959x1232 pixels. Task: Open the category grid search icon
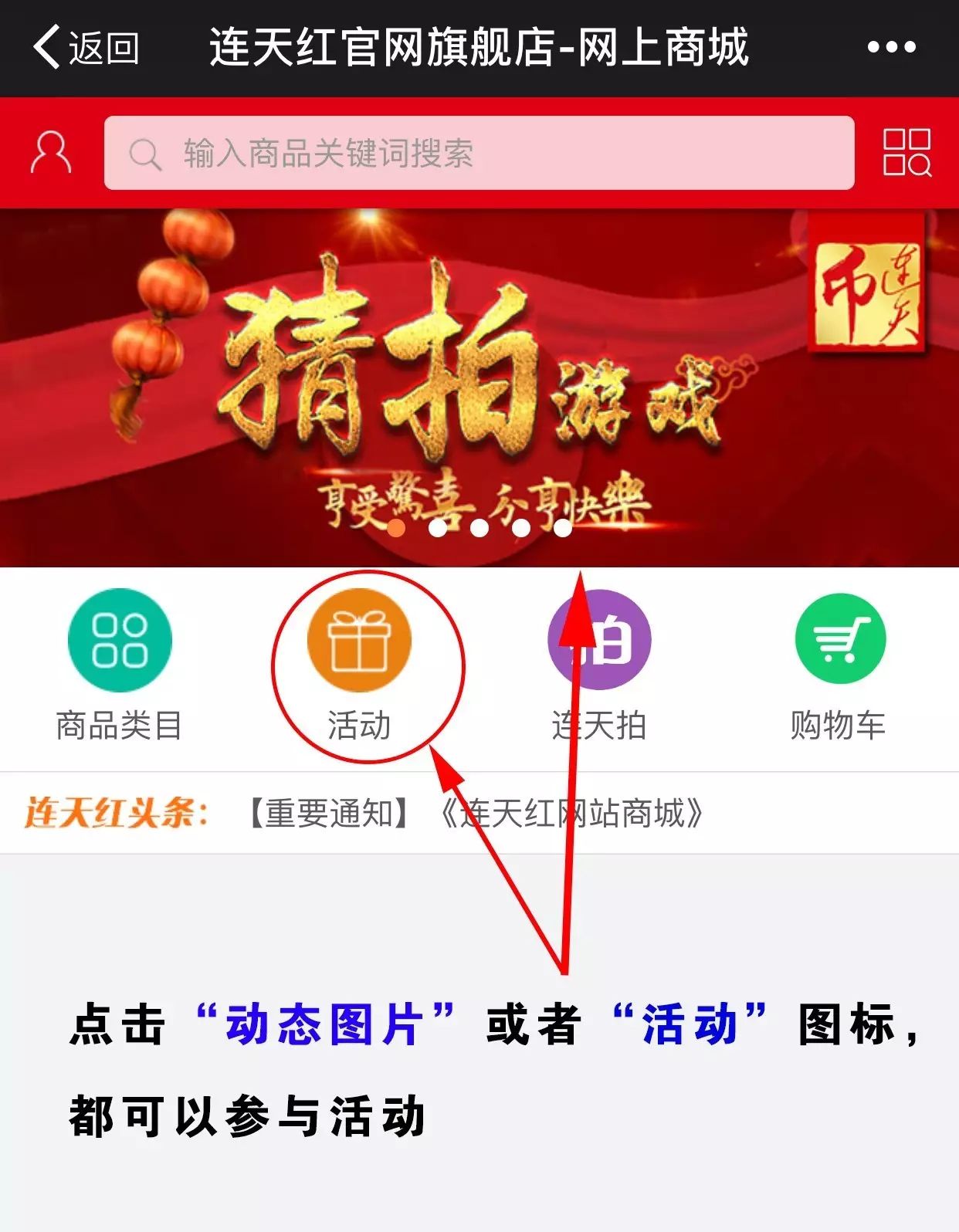point(906,152)
